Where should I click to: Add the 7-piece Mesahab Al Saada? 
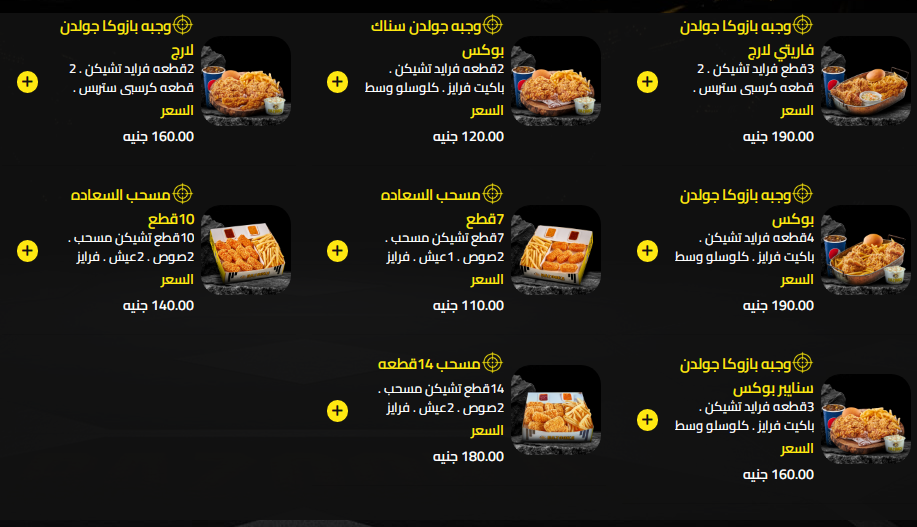tap(337, 250)
